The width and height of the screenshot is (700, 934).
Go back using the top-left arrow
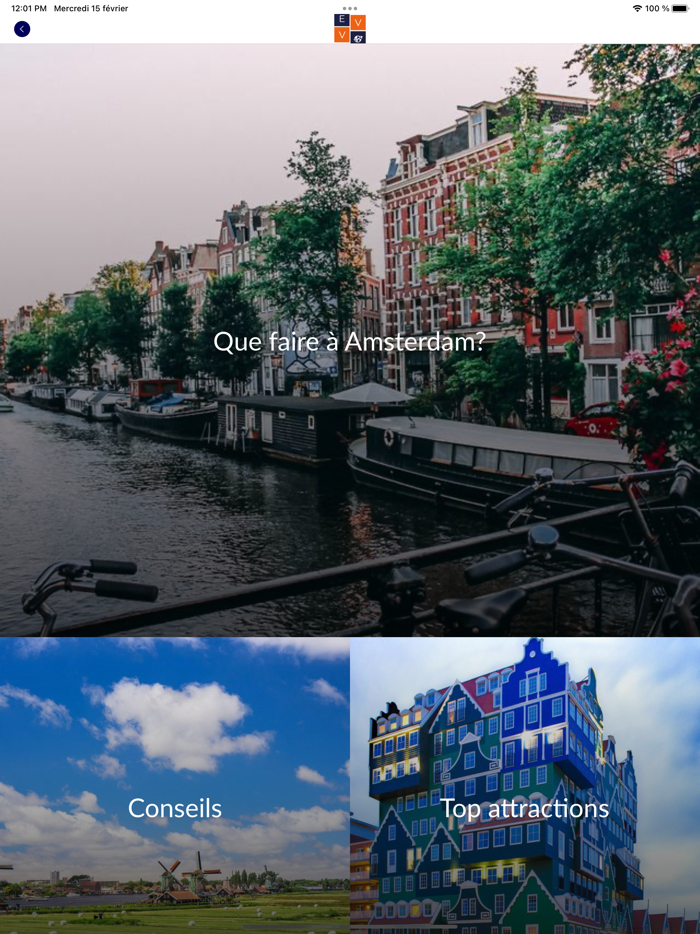[22, 29]
